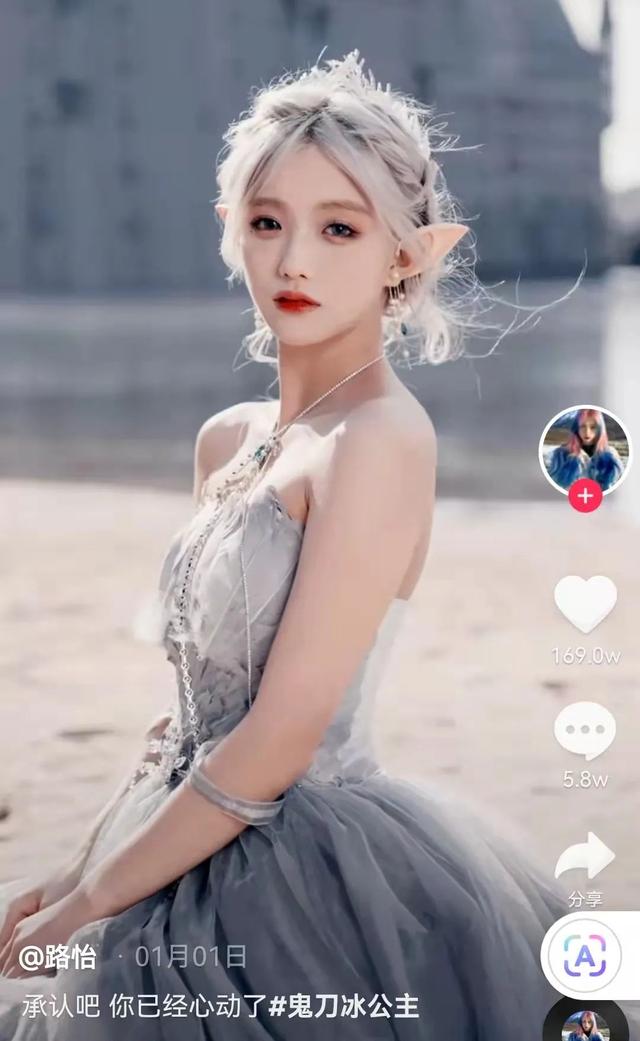Image resolution: width=640 pixels, height=1041 pixels.
Task: Tap the floating AI scan button
Action: pos(585,955)
